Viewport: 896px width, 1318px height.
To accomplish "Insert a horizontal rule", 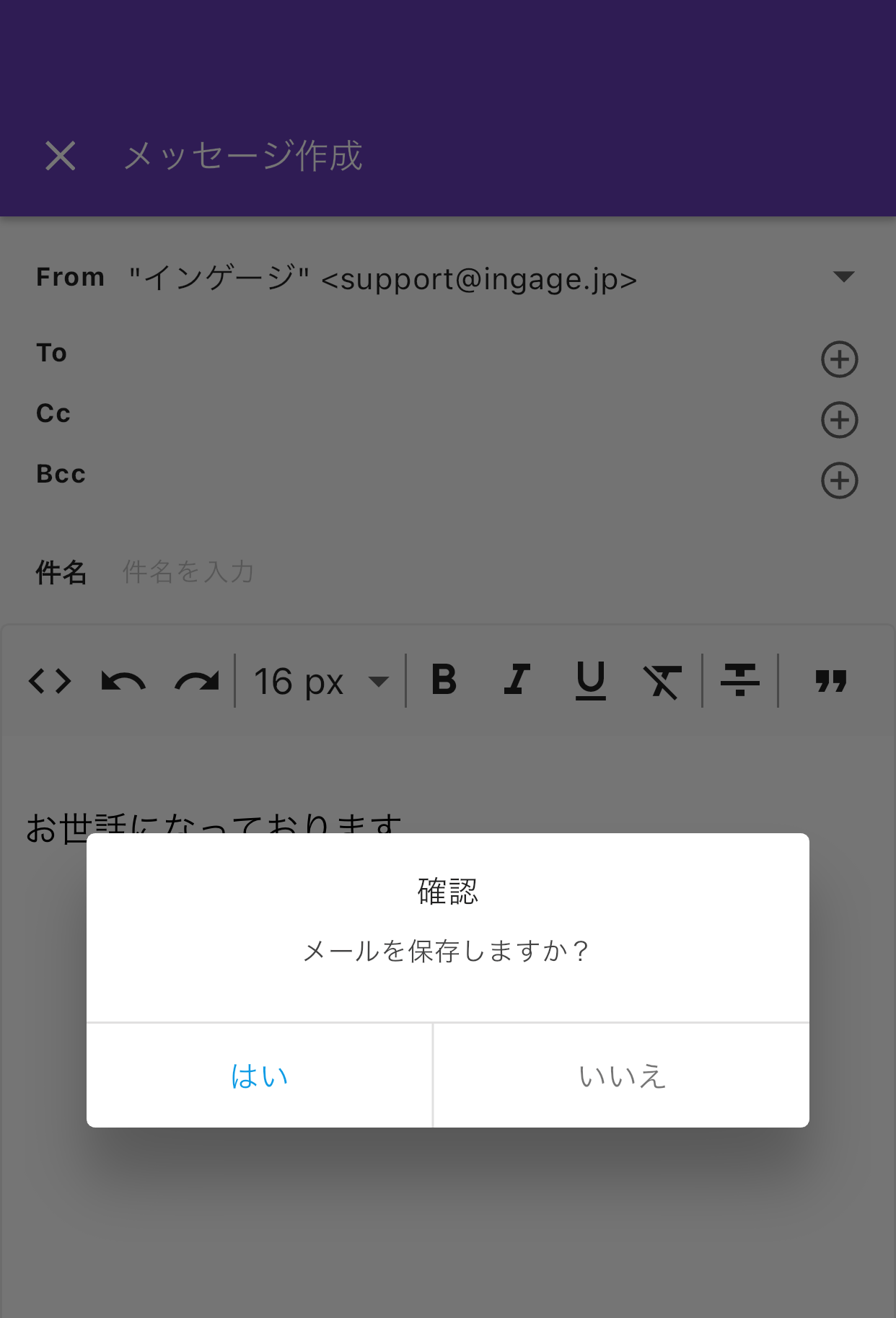I will pyautogui.click(x=739, y=680).
